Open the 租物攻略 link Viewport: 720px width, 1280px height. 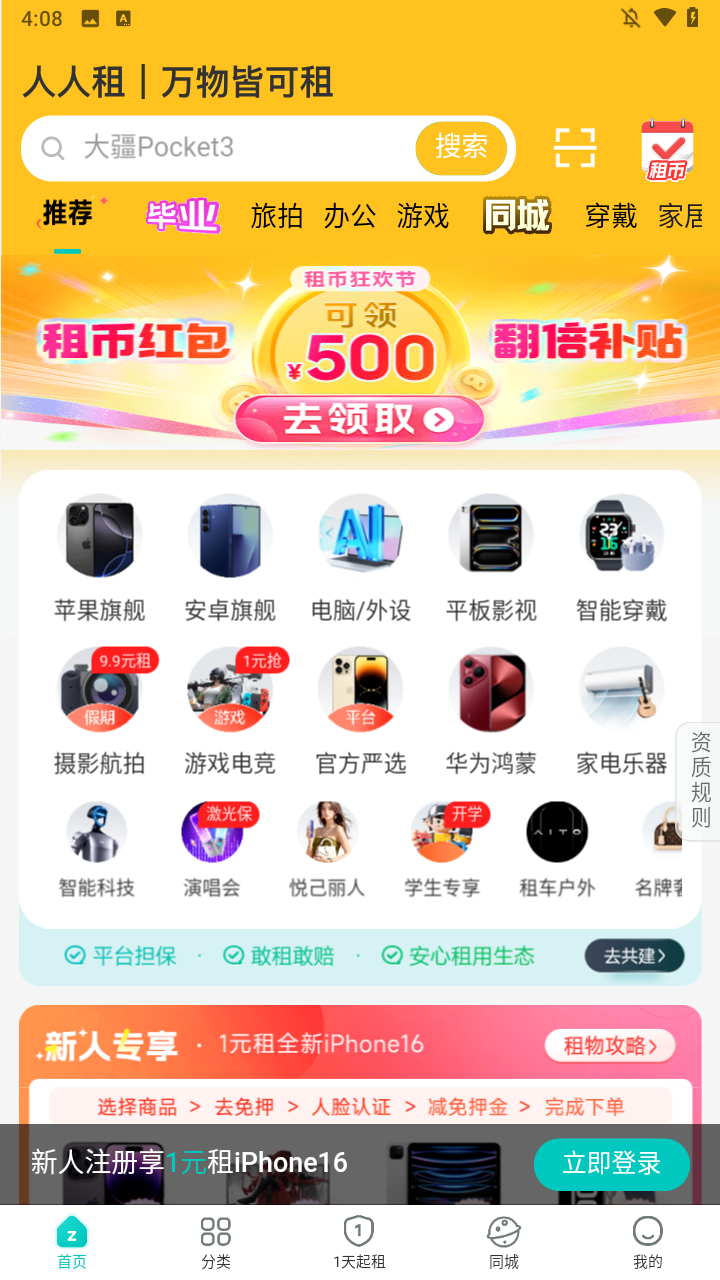tap(609, 1045)
